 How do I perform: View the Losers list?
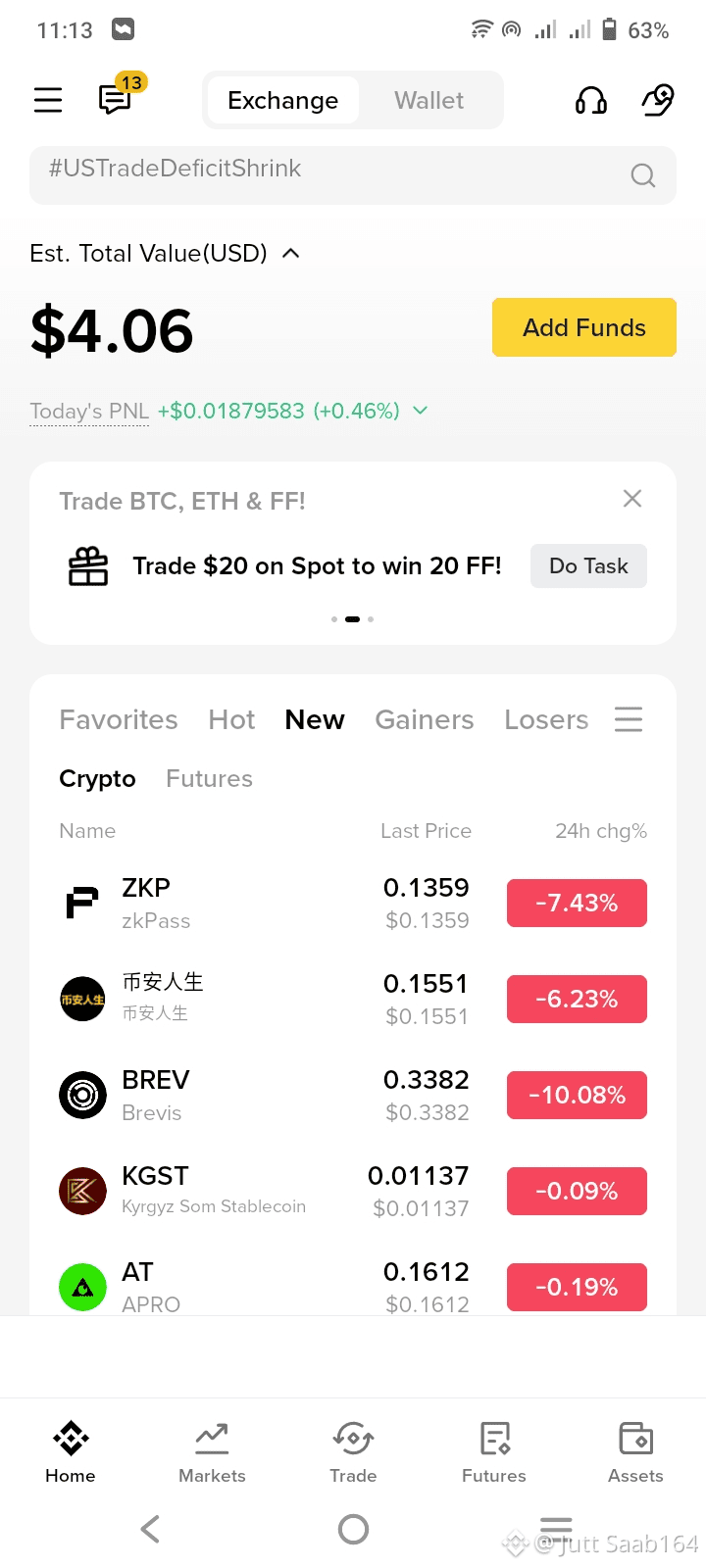[546, 720]
